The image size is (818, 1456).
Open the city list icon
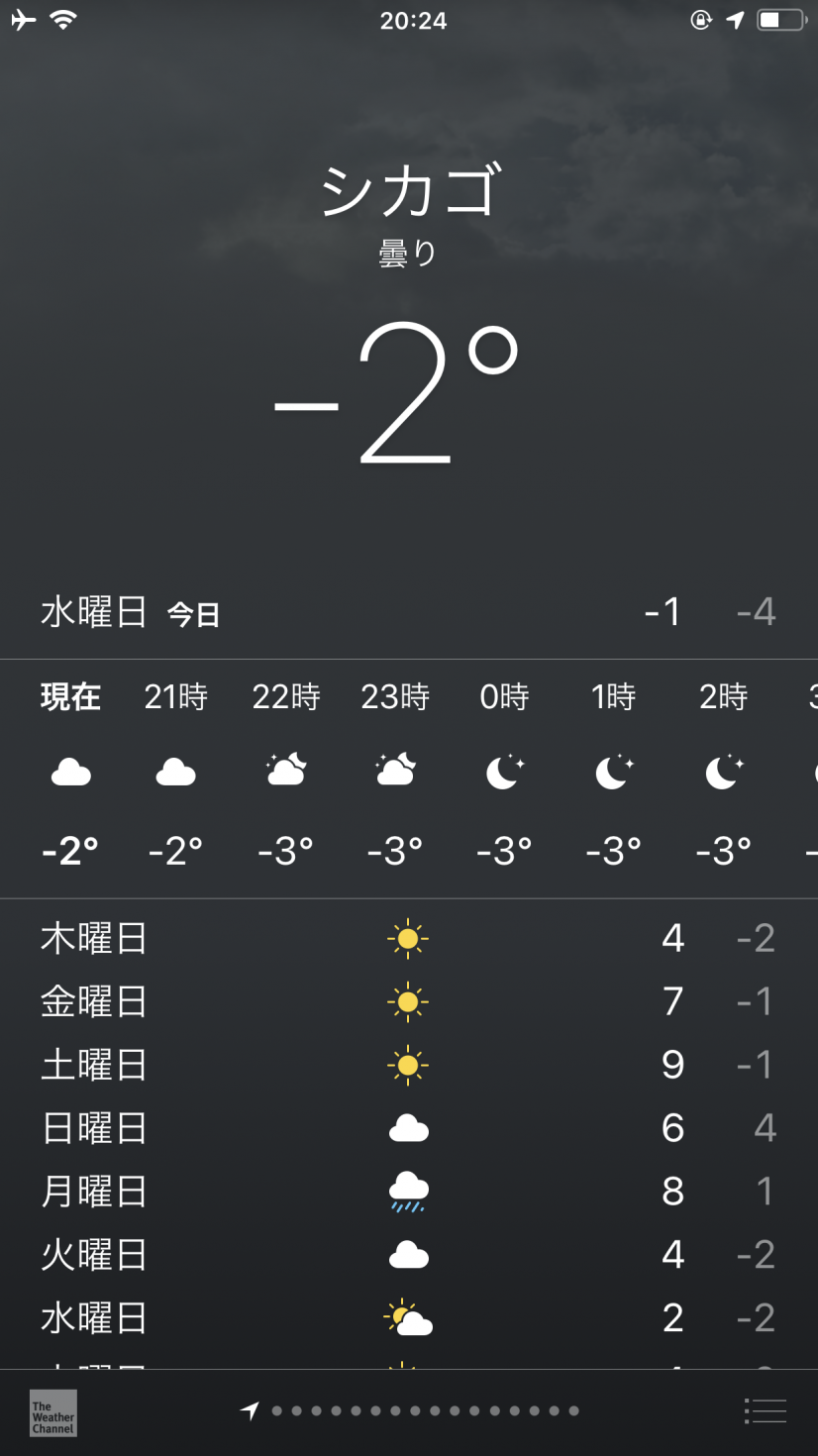tap(765, 1411)
